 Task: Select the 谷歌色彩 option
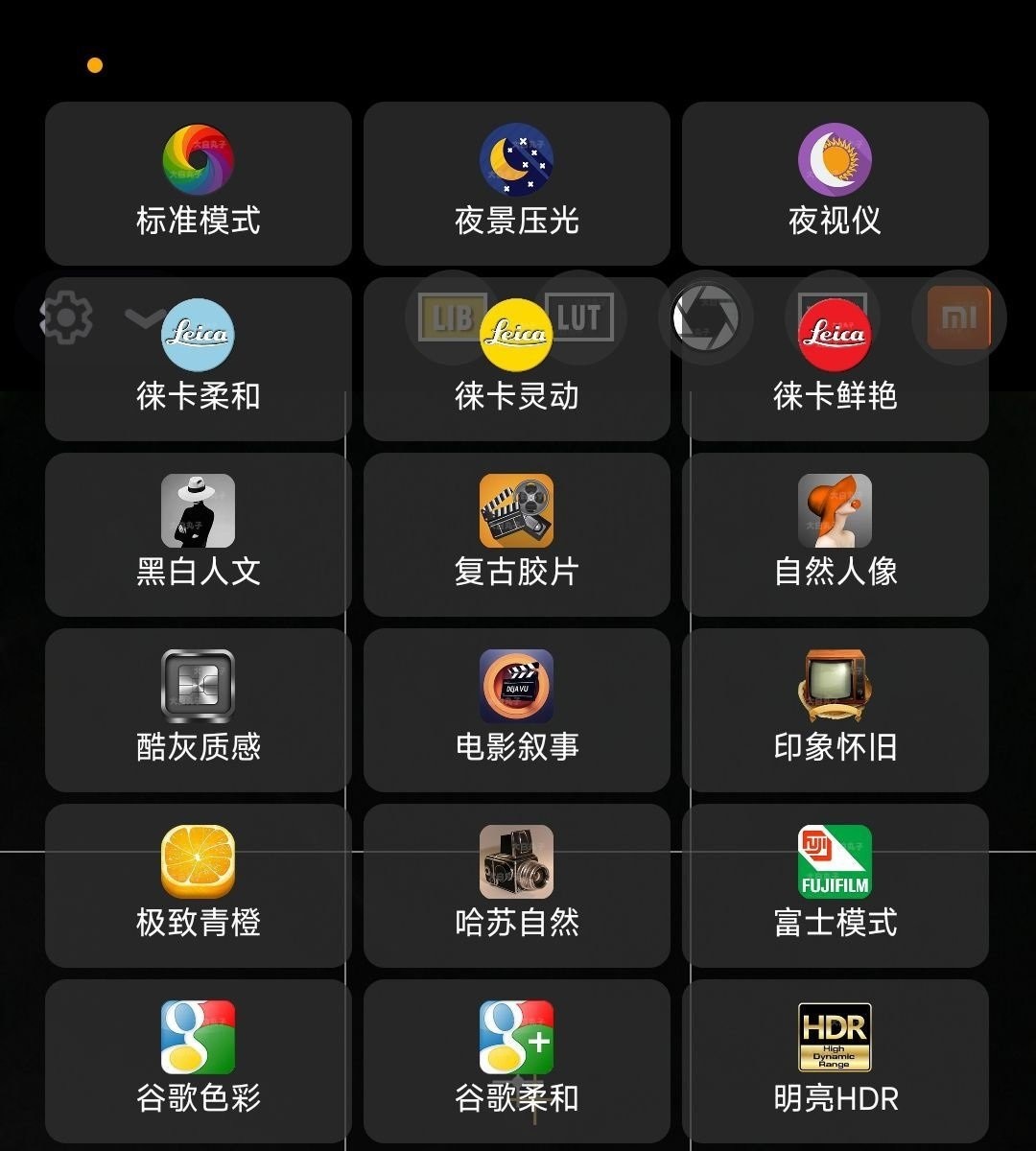click(x=199, y=1060)
